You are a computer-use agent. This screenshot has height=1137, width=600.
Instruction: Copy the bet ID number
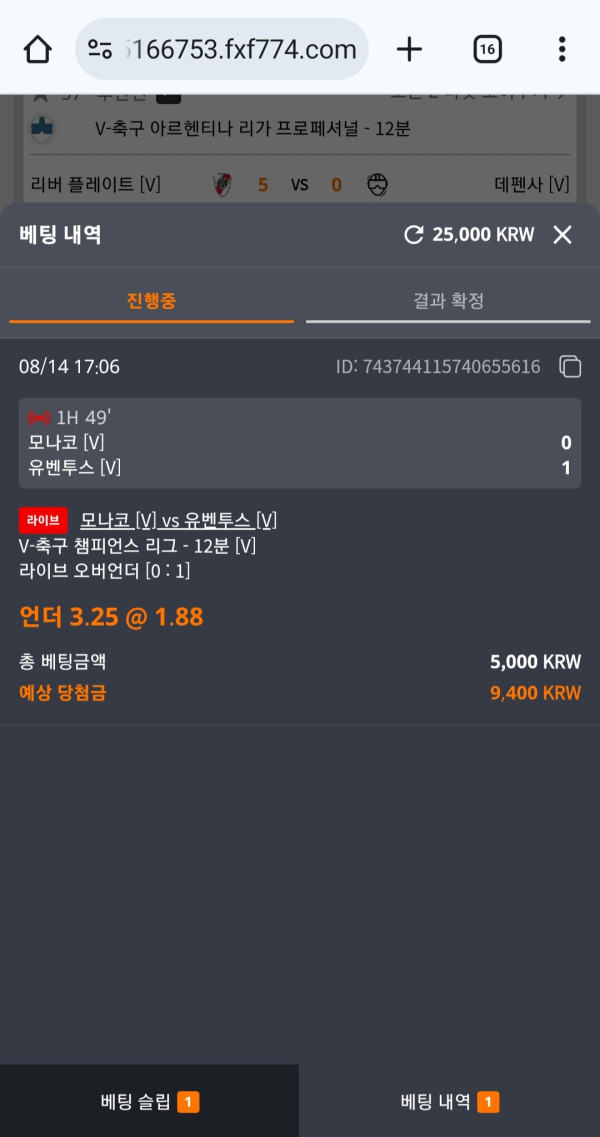(x=570, y=367)
